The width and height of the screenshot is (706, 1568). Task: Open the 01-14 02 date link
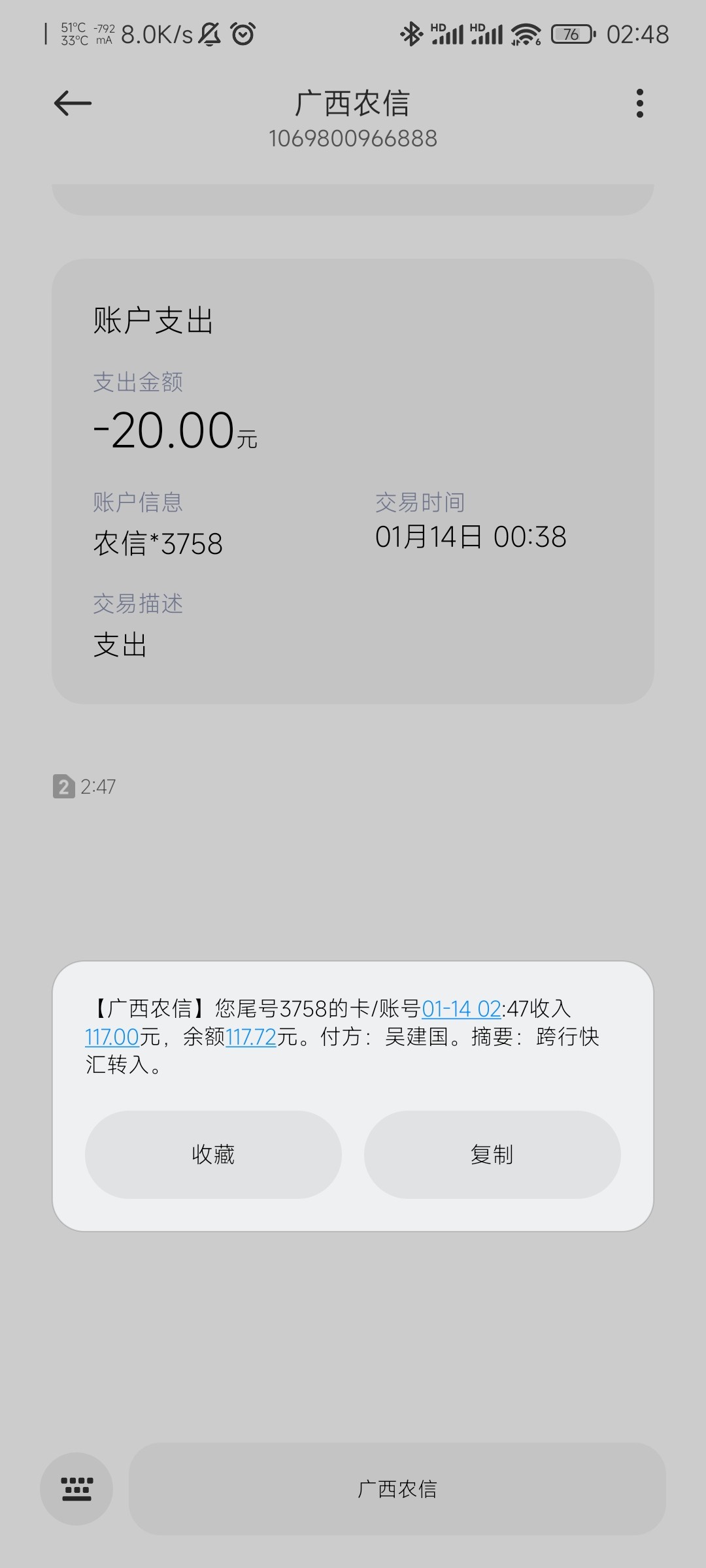(461, 1009)
